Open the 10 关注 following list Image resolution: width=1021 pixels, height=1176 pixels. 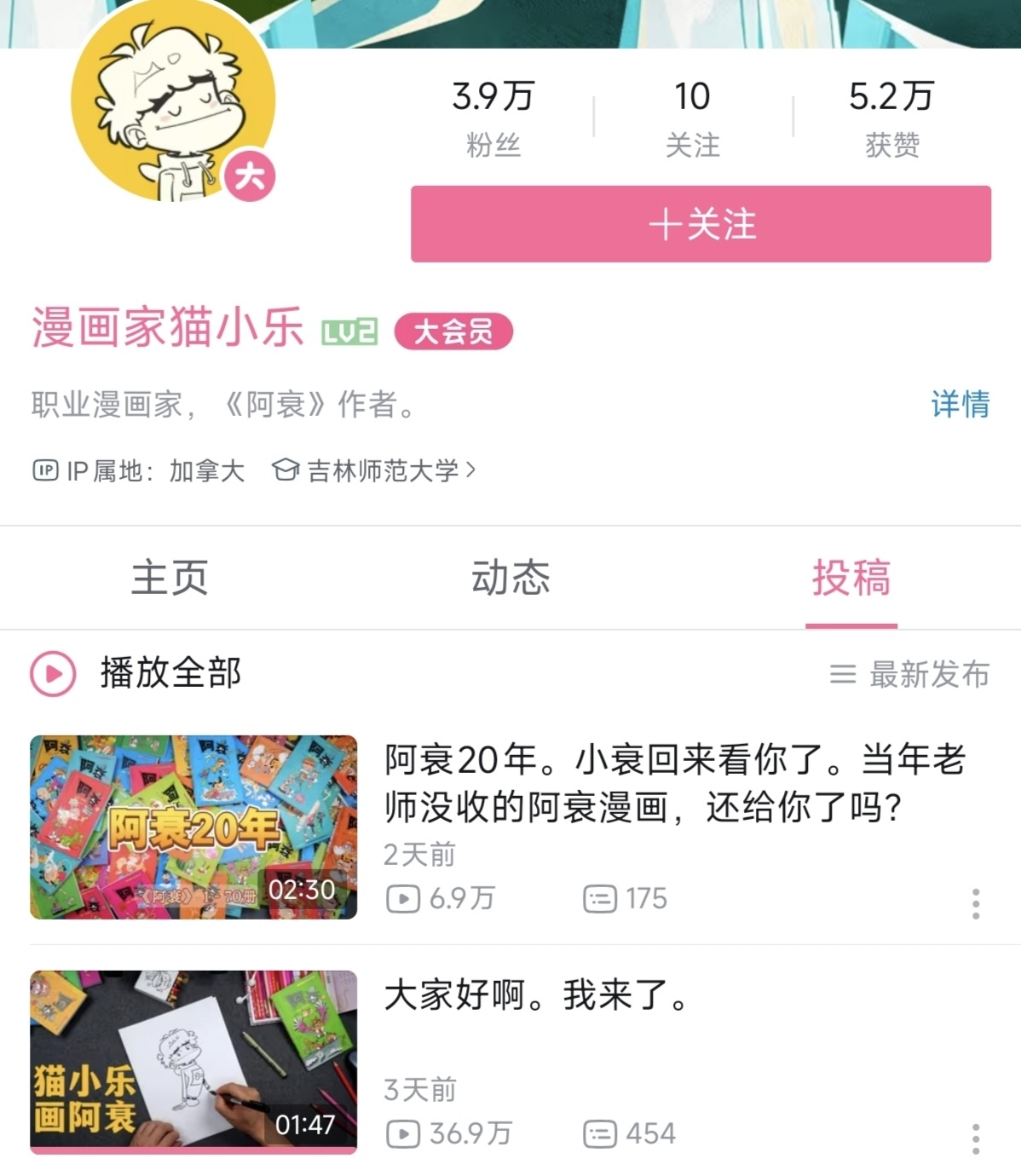coord(692,118)
